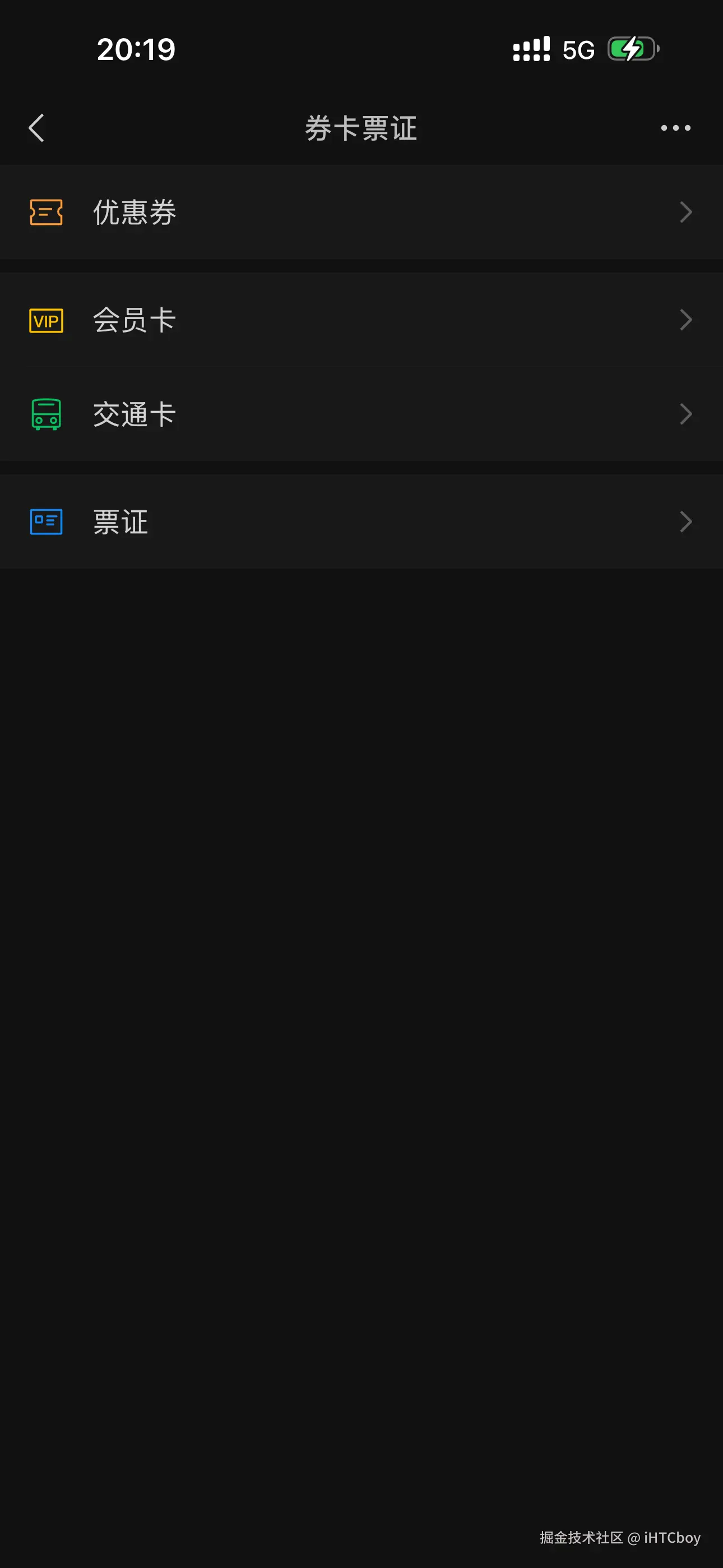723x1568 pixels.
Task: Expand the 会员卡 row chevron
Action: (687, 320)
